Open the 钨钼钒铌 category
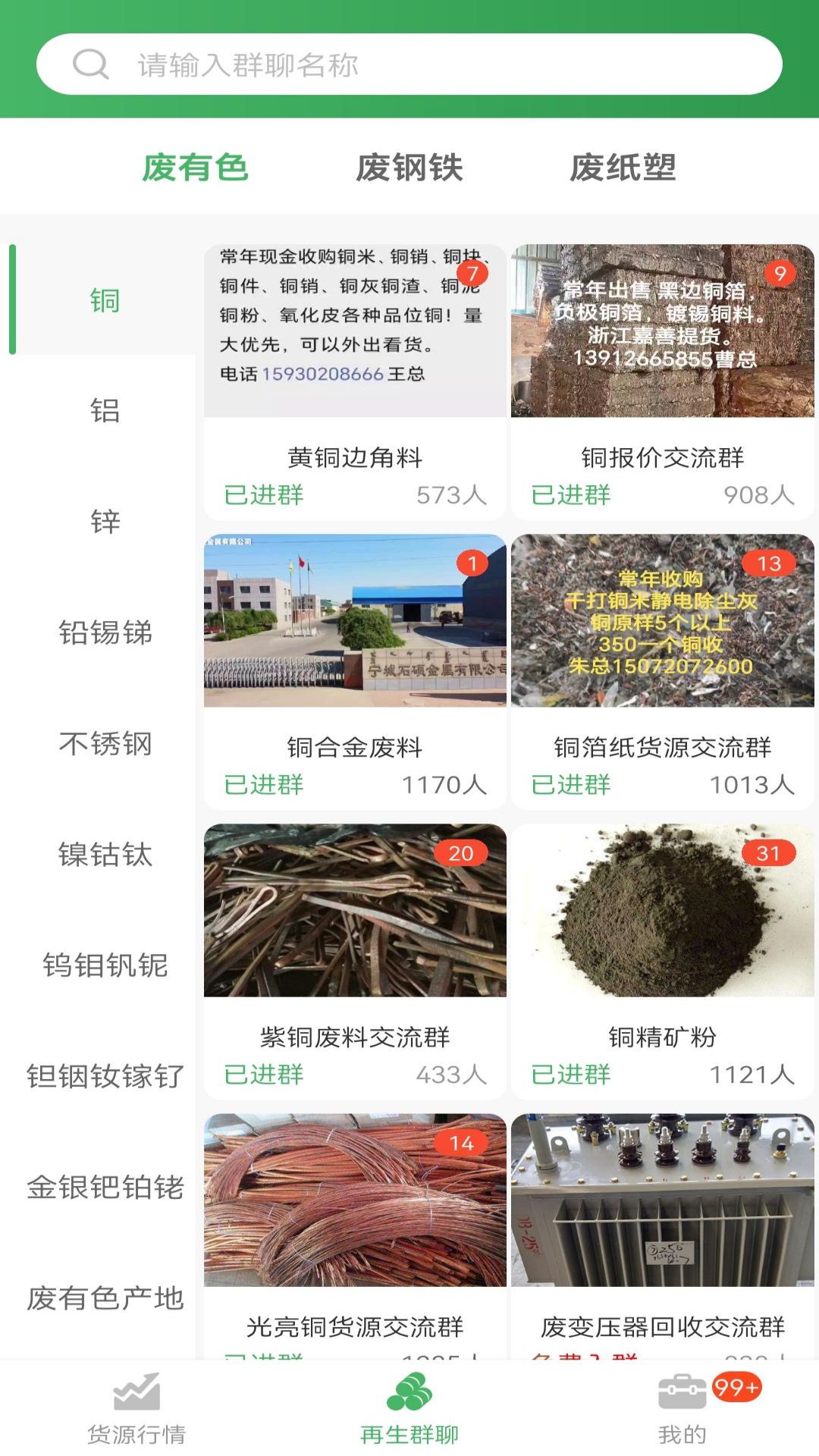Image resolution: width=819 pixels, height=1456 pixels. click(105, 965)
